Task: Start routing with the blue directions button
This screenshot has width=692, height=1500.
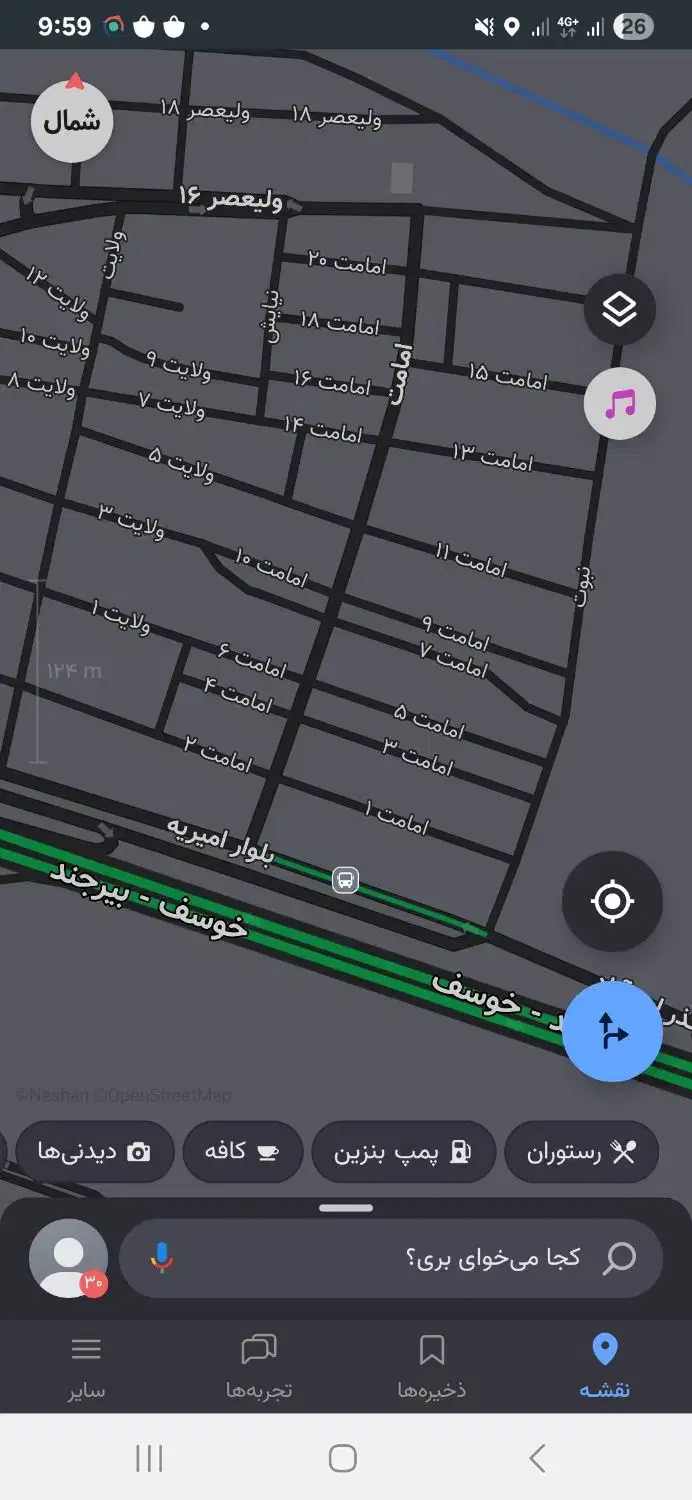Action: point(612,1031)
